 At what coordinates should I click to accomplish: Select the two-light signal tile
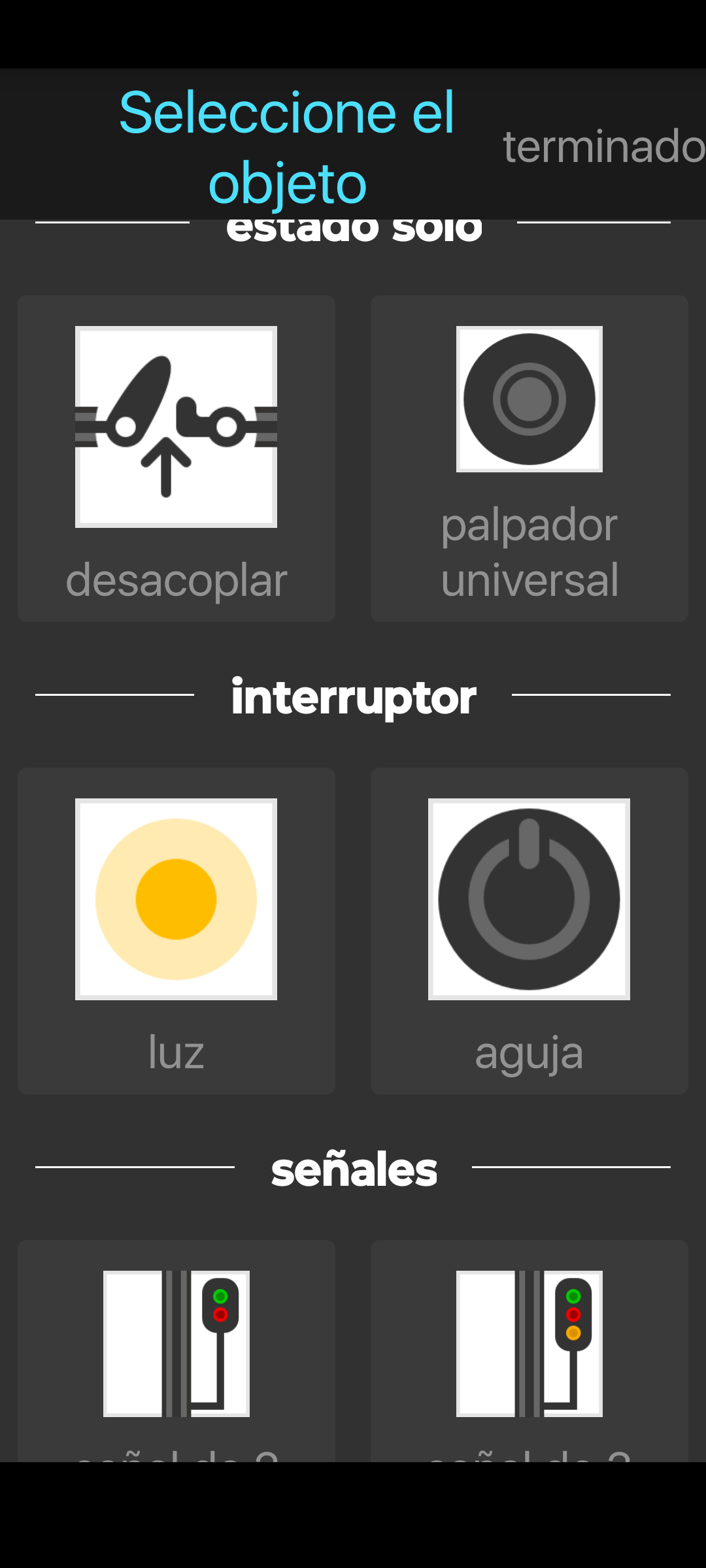click(x=176, y=1350)
